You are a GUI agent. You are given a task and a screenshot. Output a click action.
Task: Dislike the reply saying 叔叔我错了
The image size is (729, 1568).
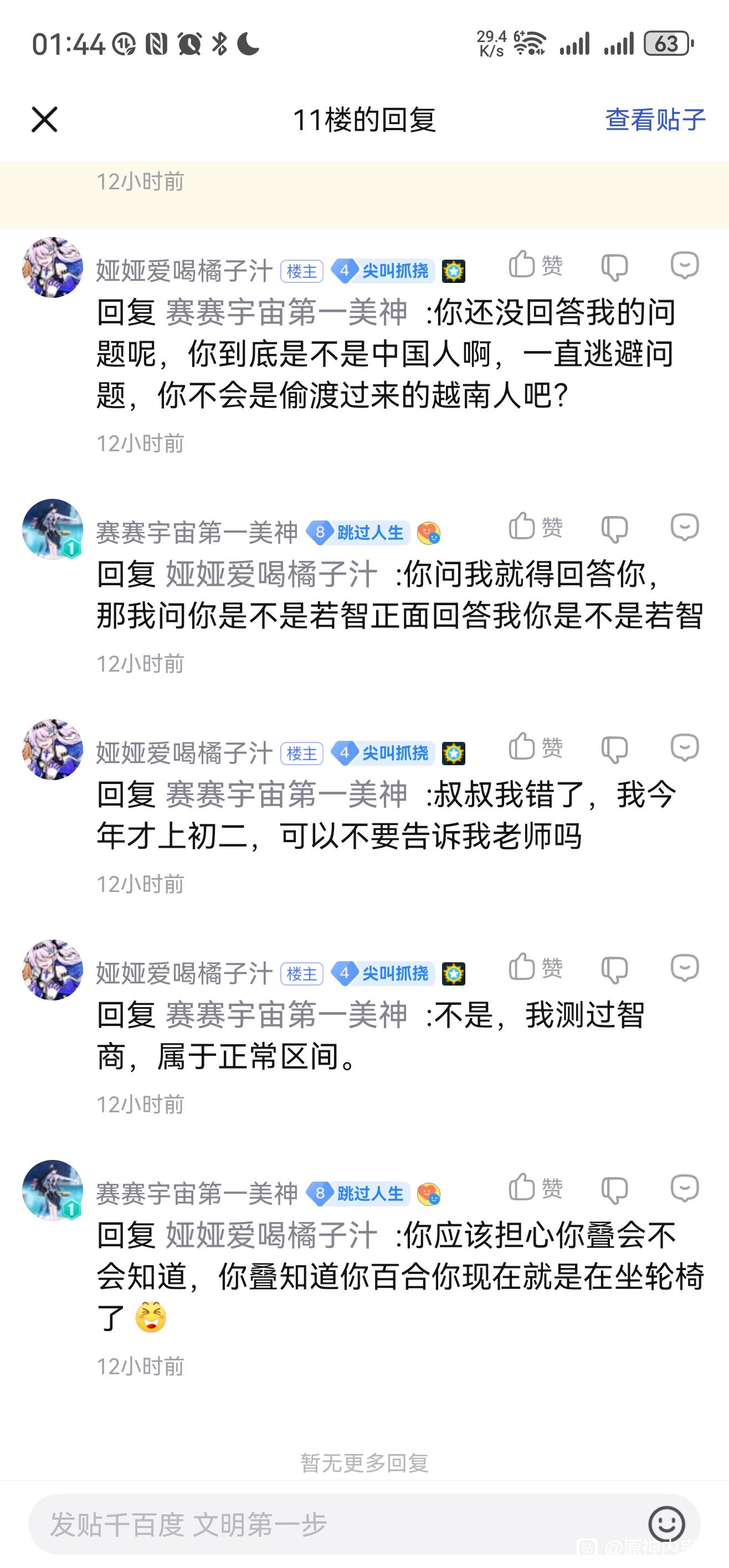point(614,749)
